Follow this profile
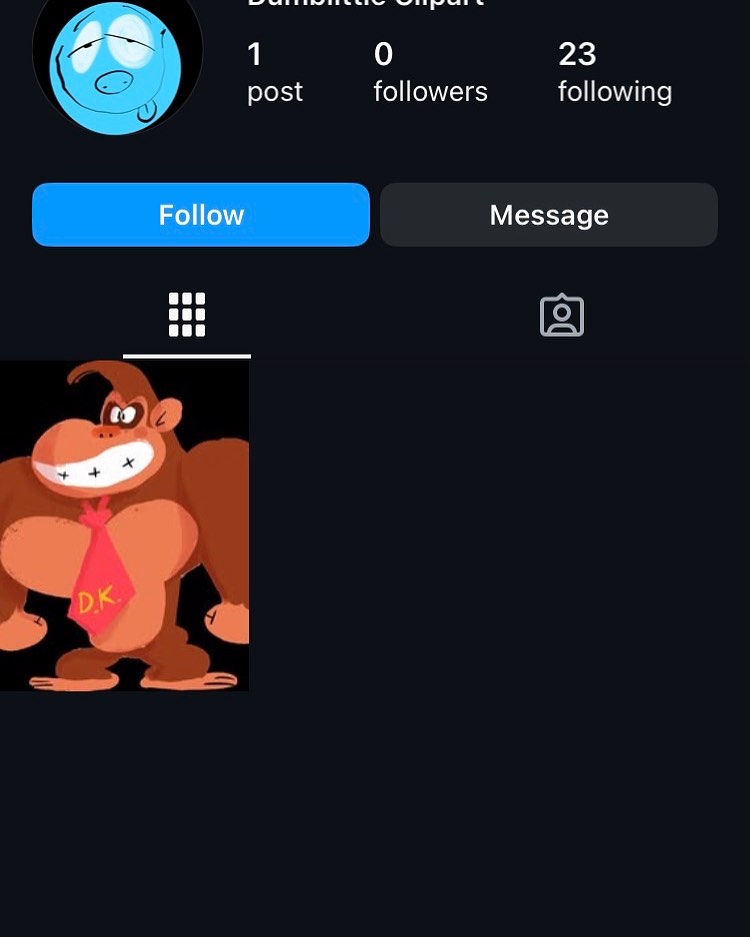 click(201, 215)
